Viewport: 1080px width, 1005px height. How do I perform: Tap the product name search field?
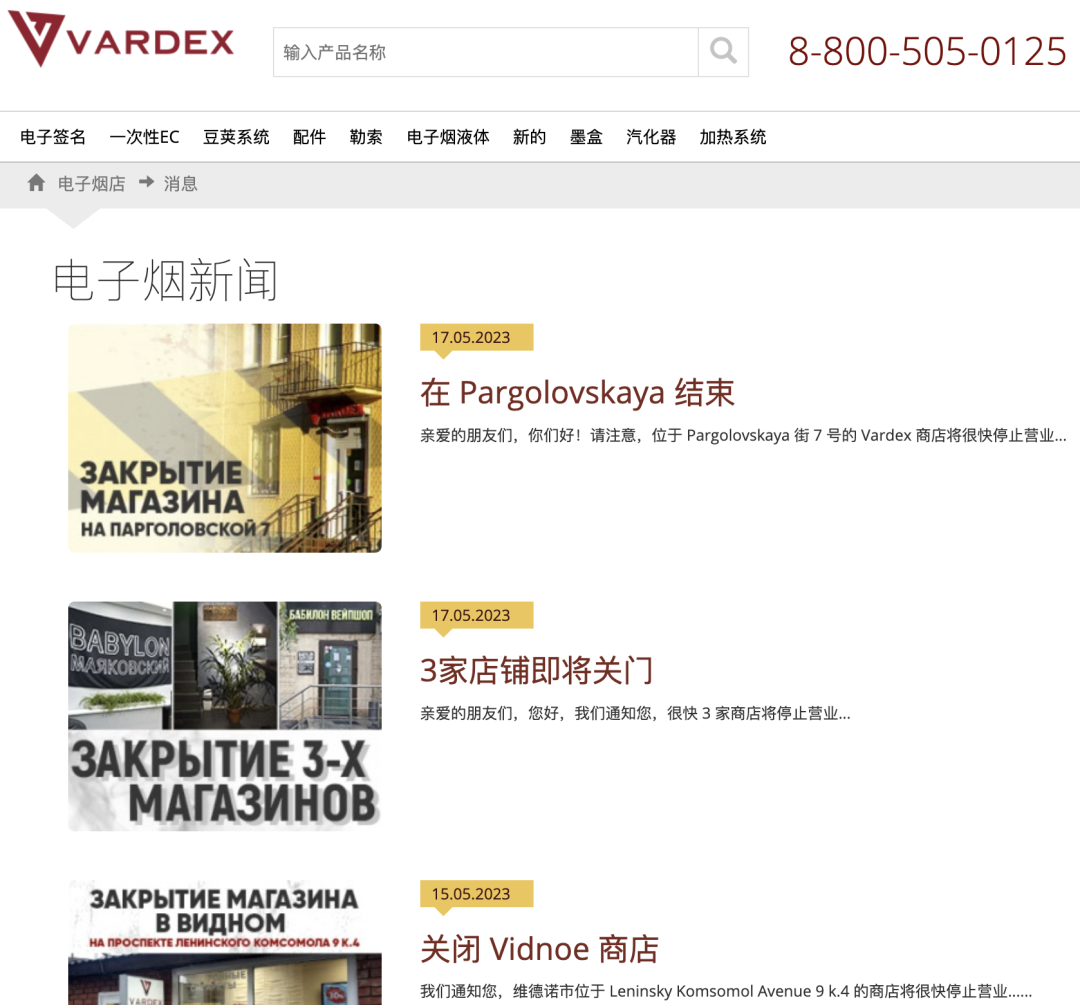point(485,52)
